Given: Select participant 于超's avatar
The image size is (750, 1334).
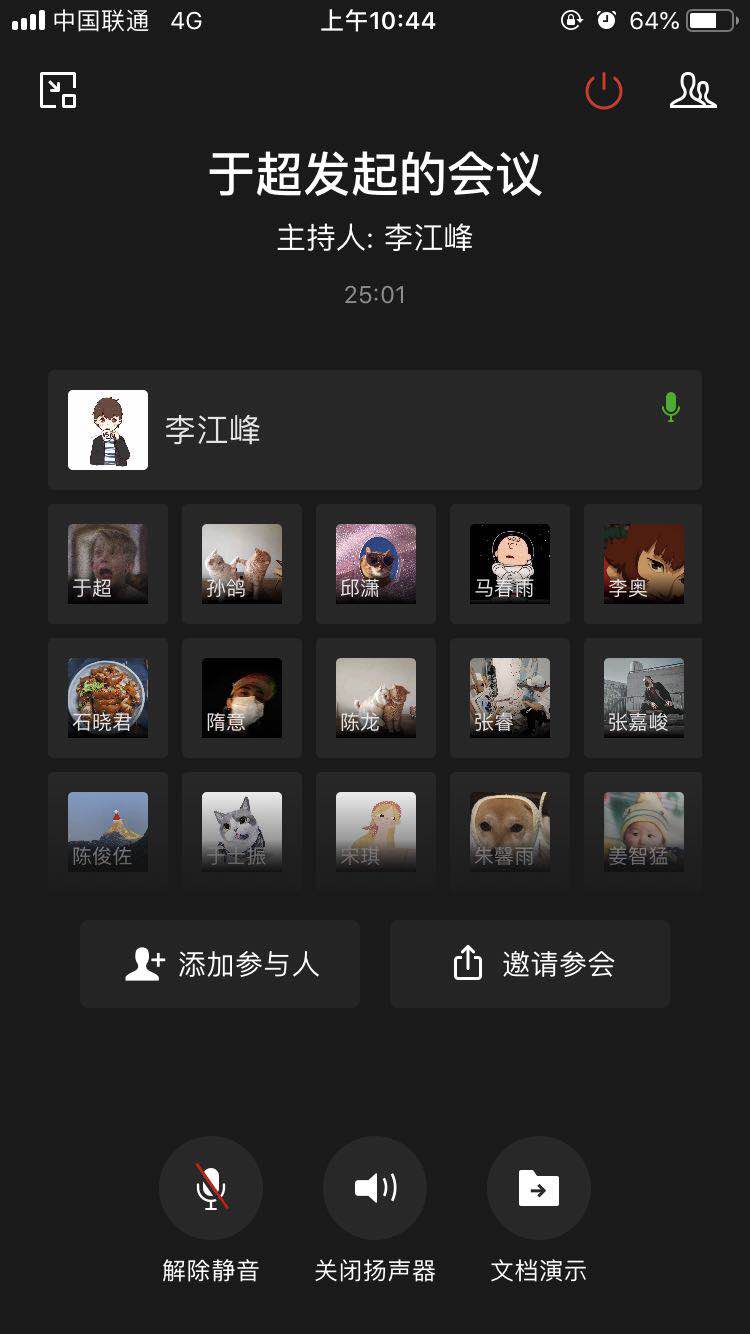Looking at the screenshot, I should (x=108, y=564).
